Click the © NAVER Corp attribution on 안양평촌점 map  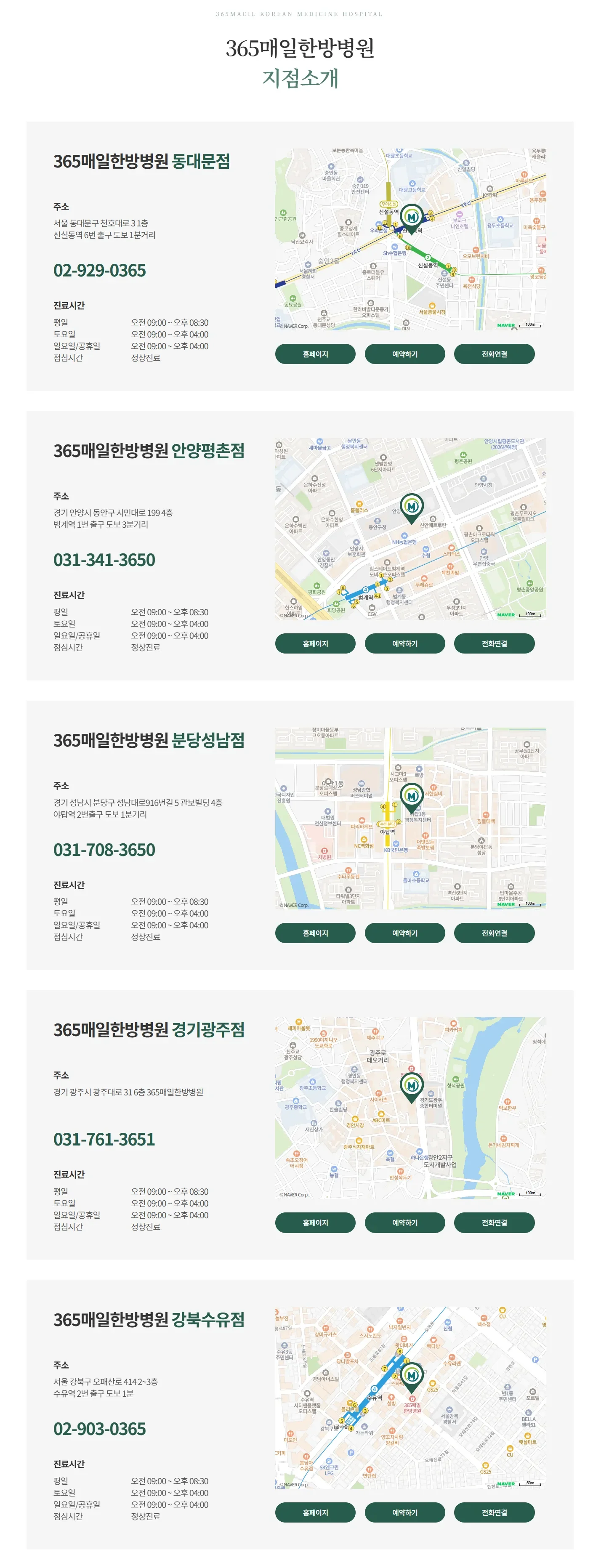tap(293, 616)
